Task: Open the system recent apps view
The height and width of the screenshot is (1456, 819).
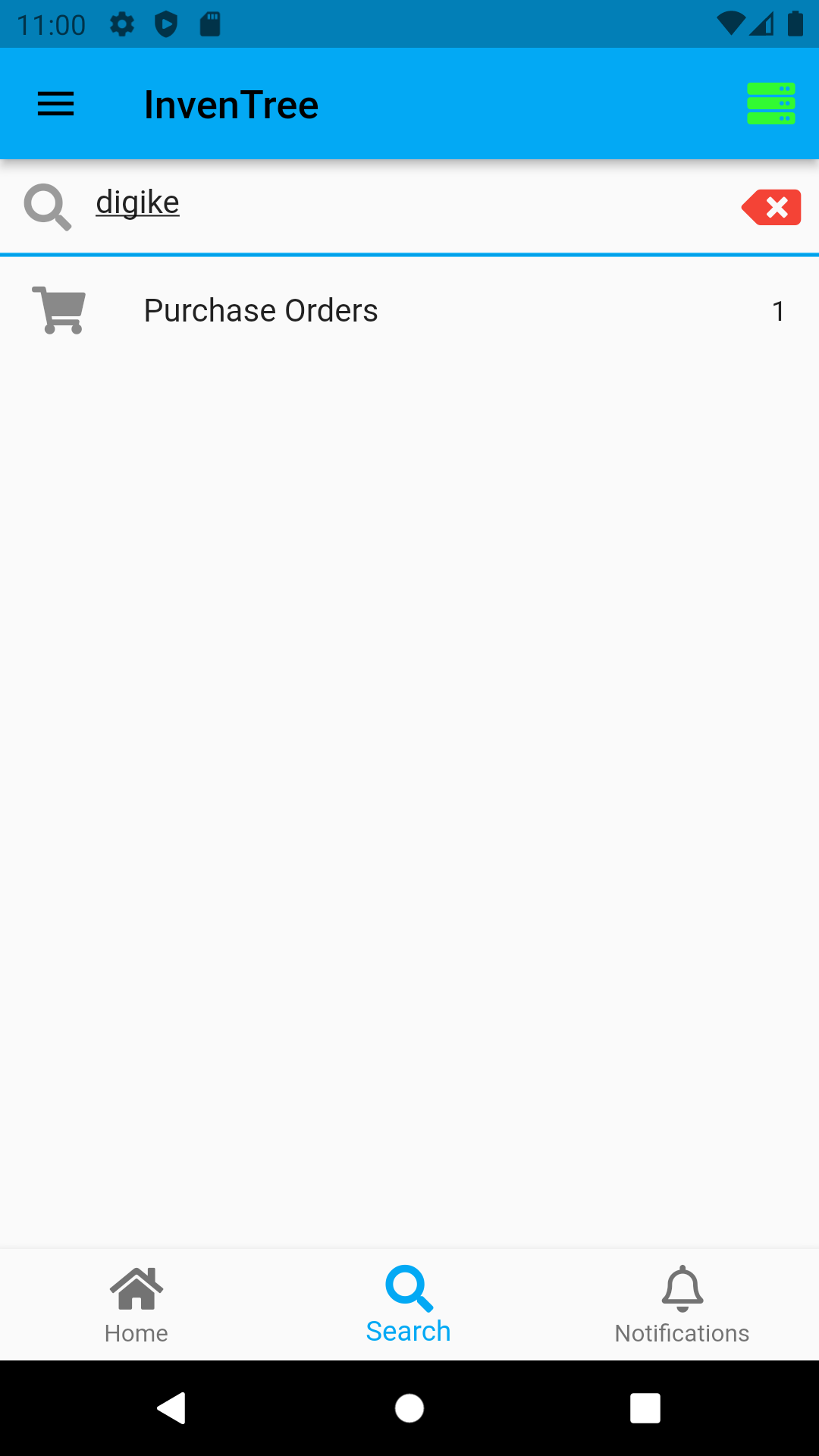Action: (645, 1408)
